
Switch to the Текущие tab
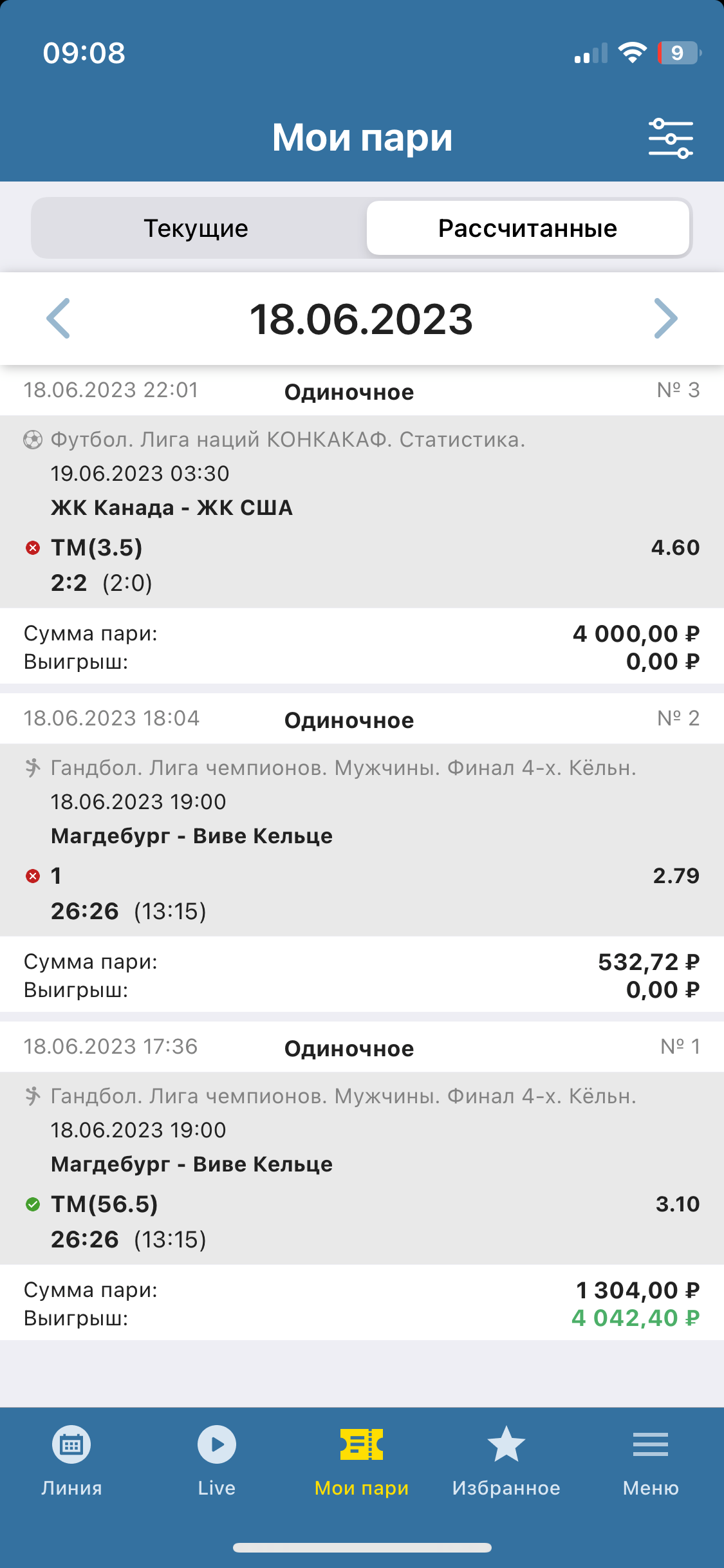tap(196, 229)
